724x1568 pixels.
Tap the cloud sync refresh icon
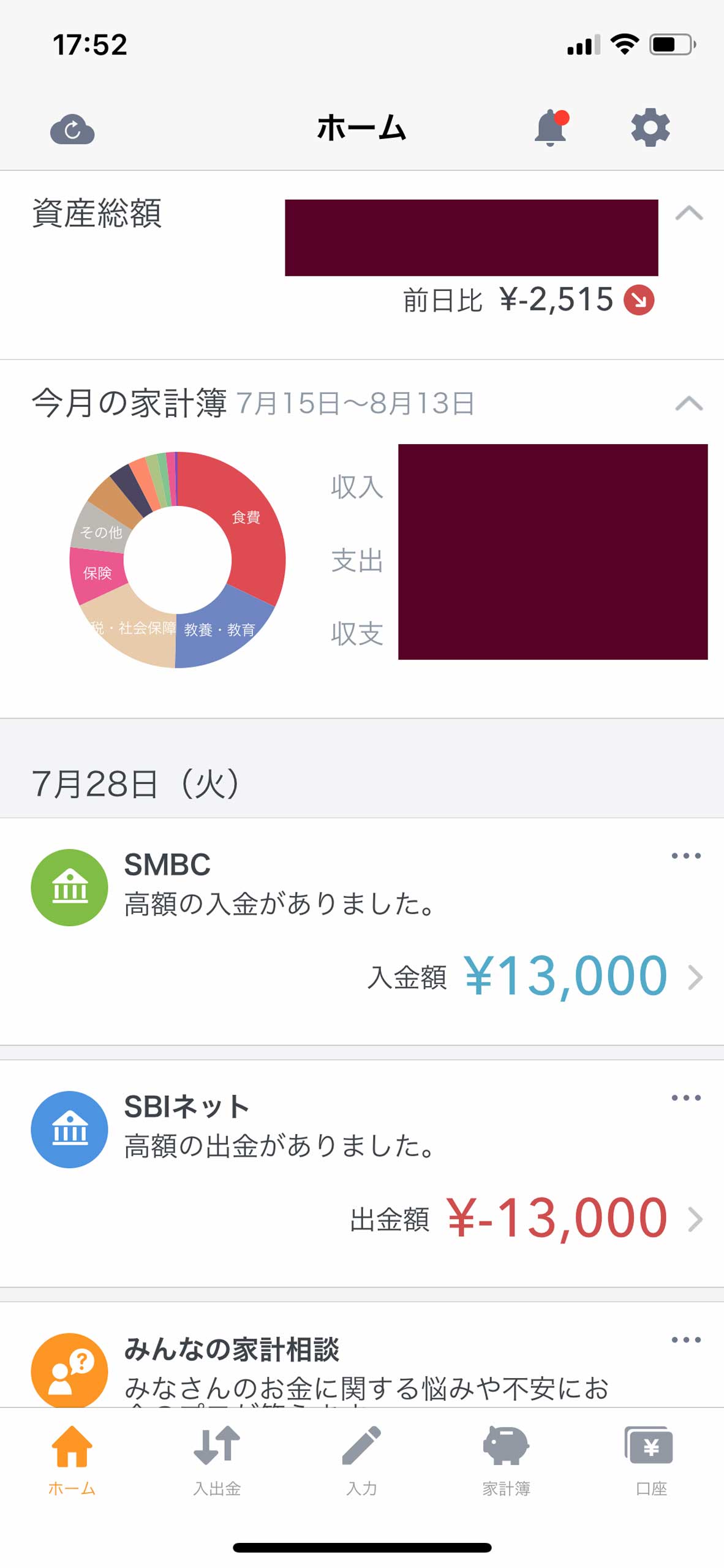72,129
